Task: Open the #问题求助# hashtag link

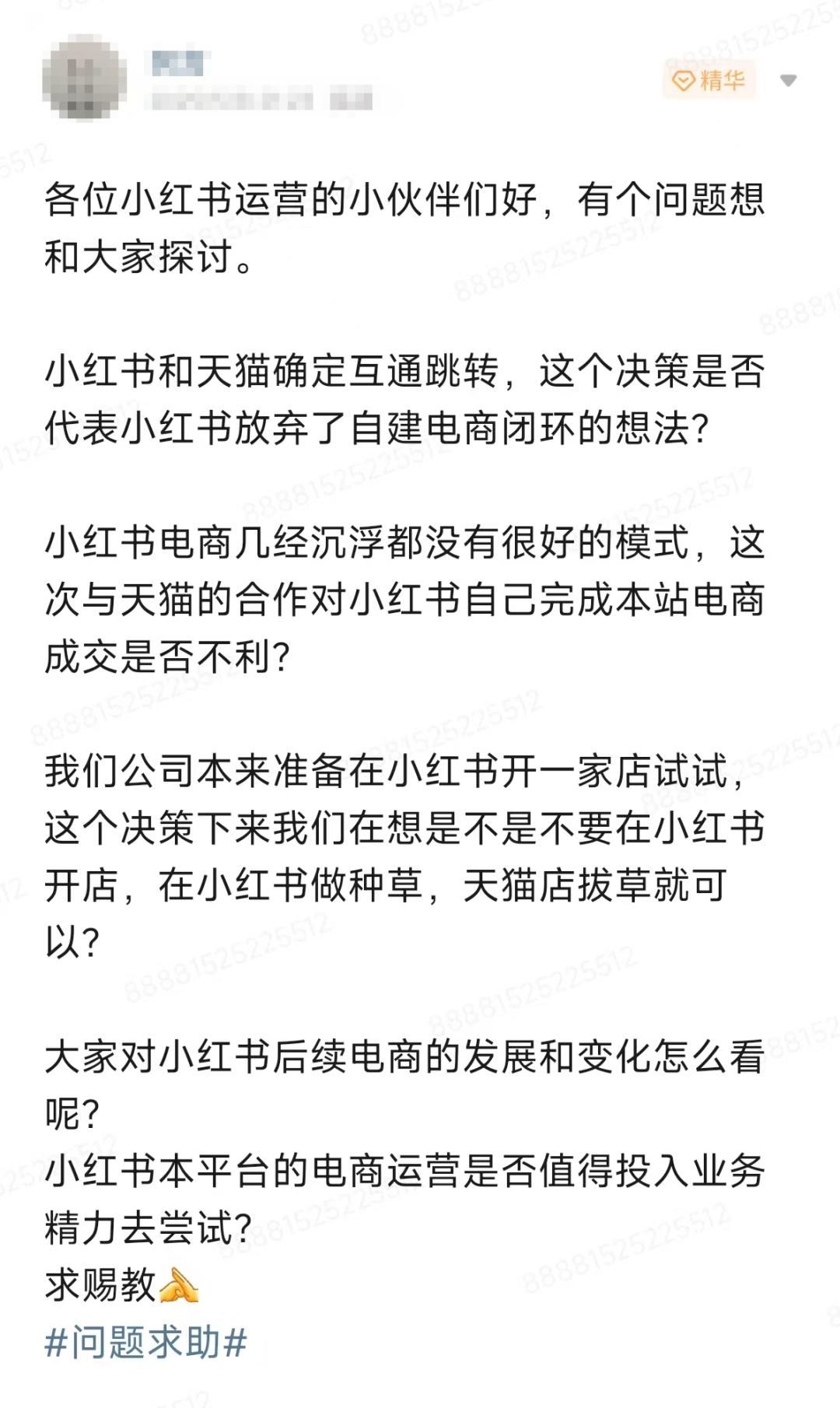Action: click(146, 1343)
